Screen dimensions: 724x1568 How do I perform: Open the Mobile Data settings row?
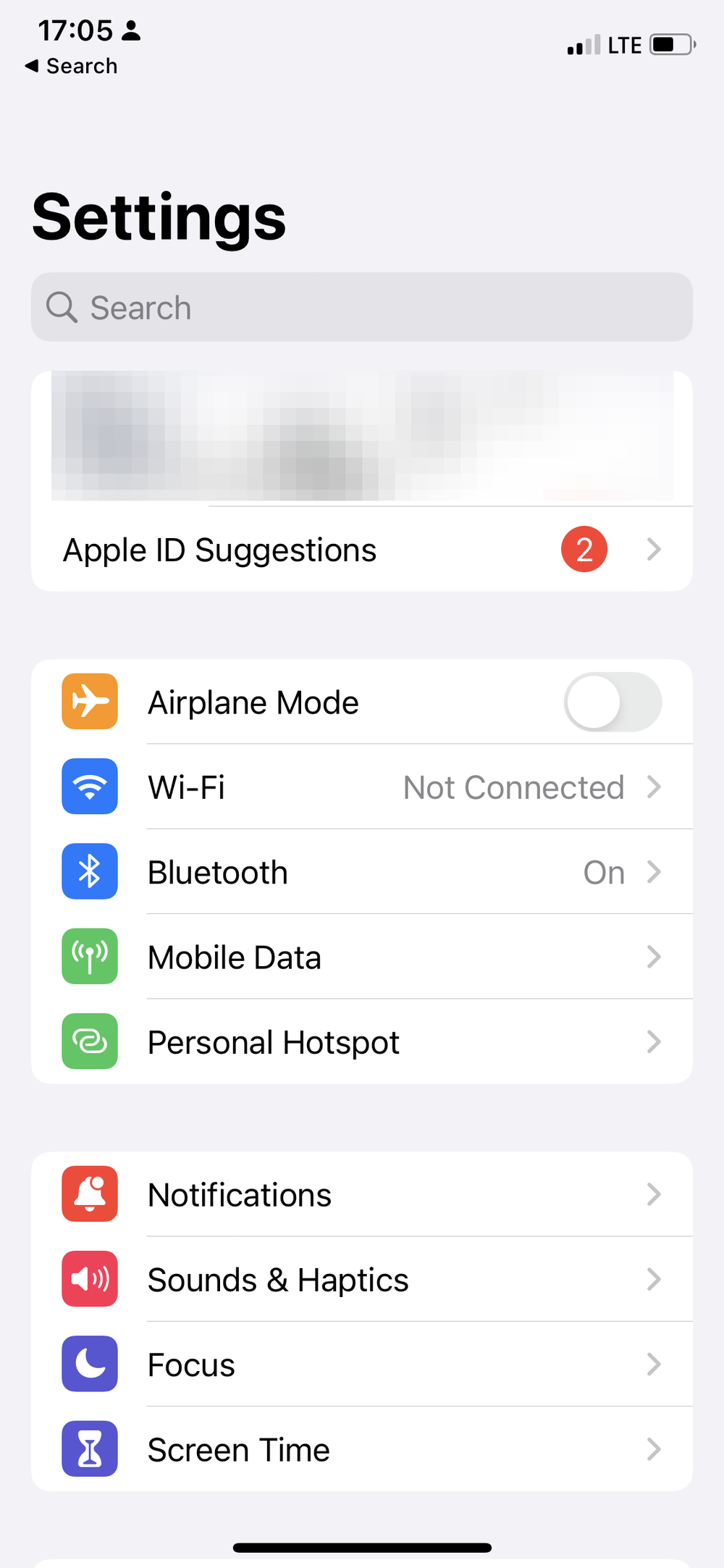pos(362,957)
